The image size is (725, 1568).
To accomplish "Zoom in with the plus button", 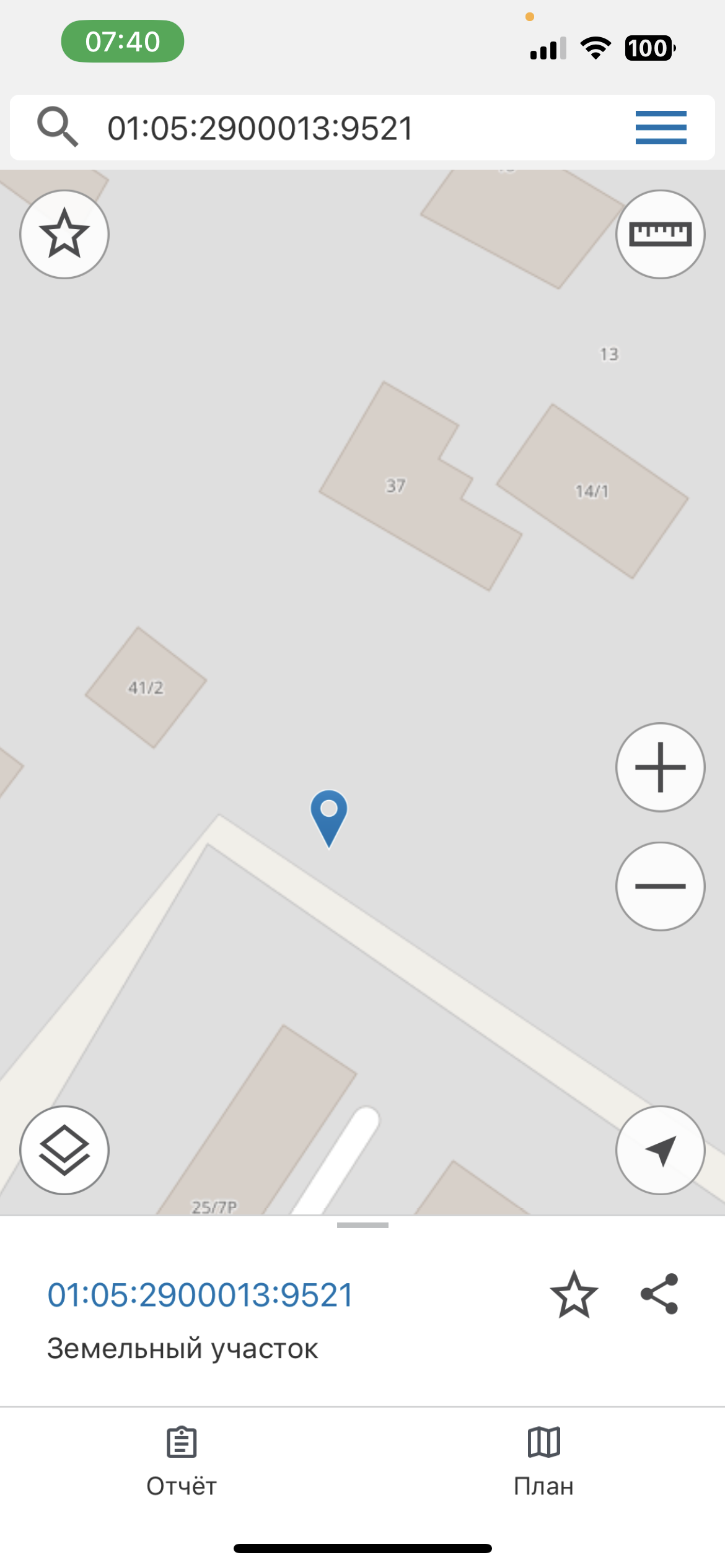I will pyautogui.click(x=661, y=767).
